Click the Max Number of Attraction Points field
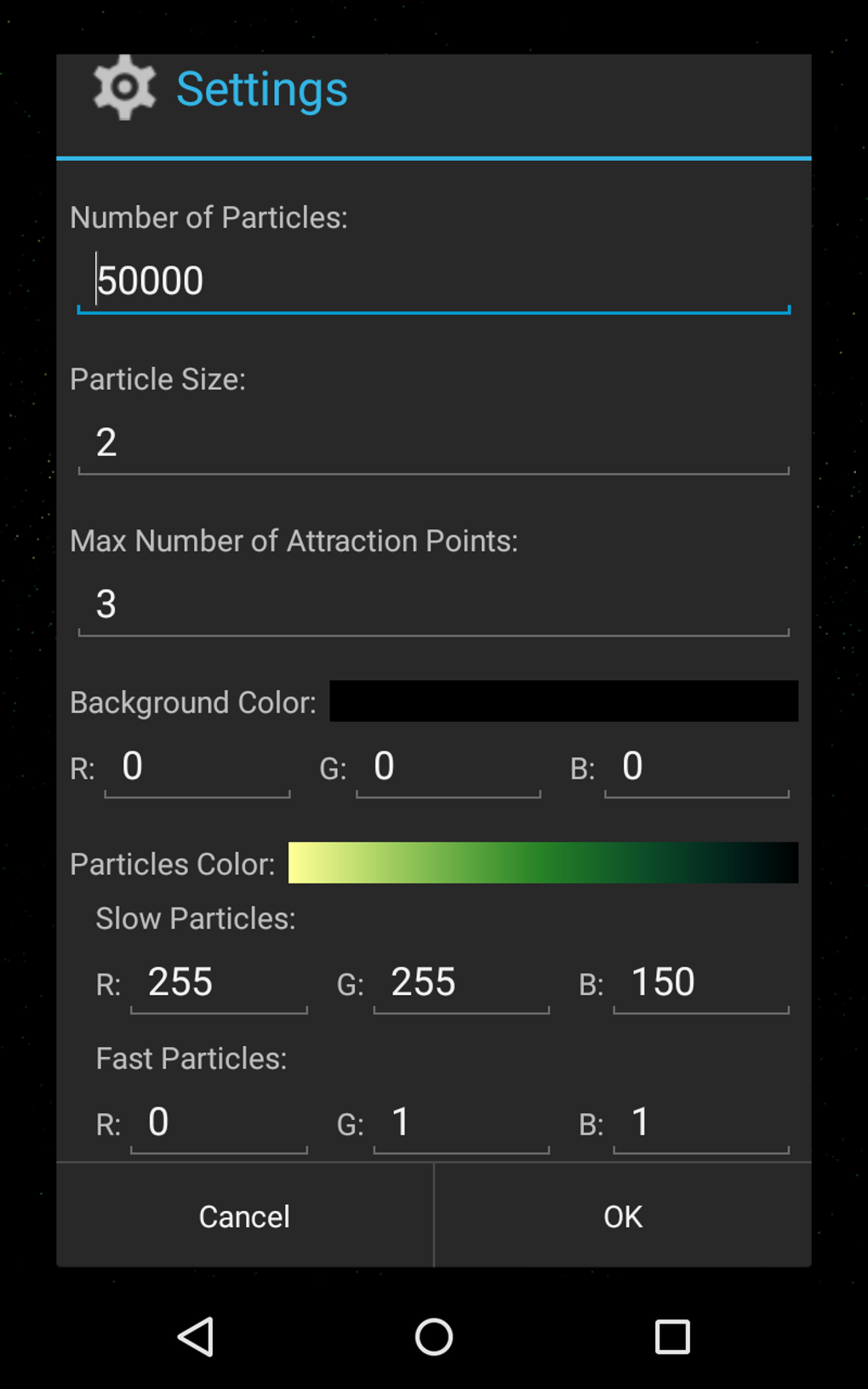The image size is (868, 1389). coord(433,603)
